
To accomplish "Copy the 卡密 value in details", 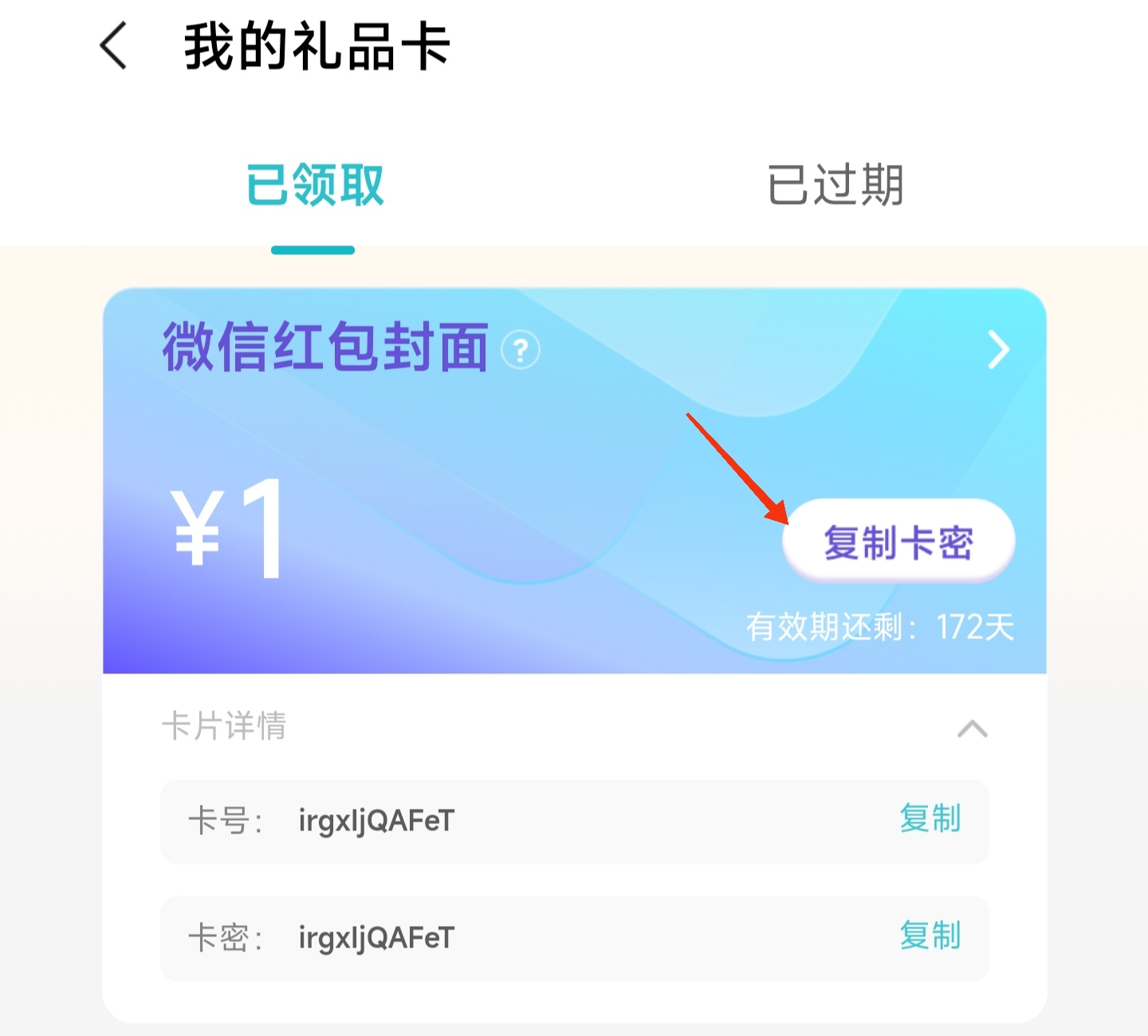I will tap(930, 936).
